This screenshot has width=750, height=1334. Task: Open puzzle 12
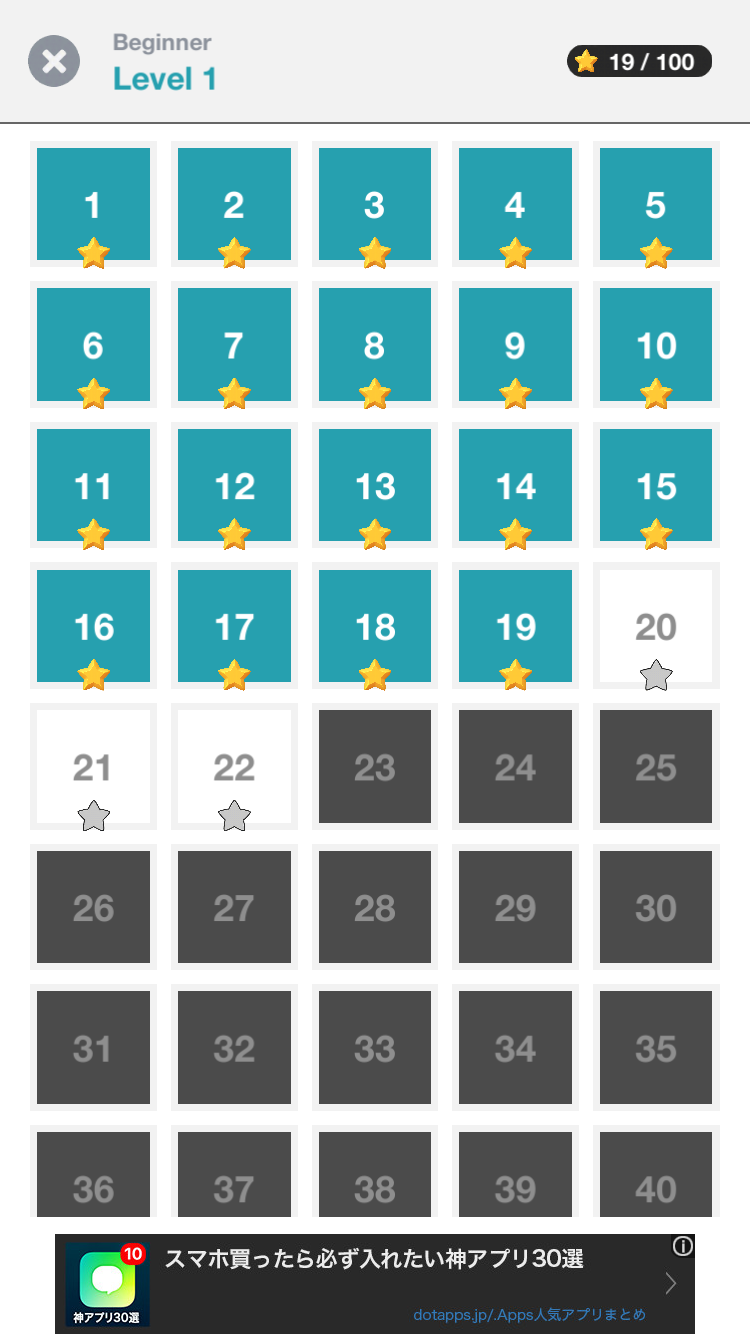pos(234,485)
